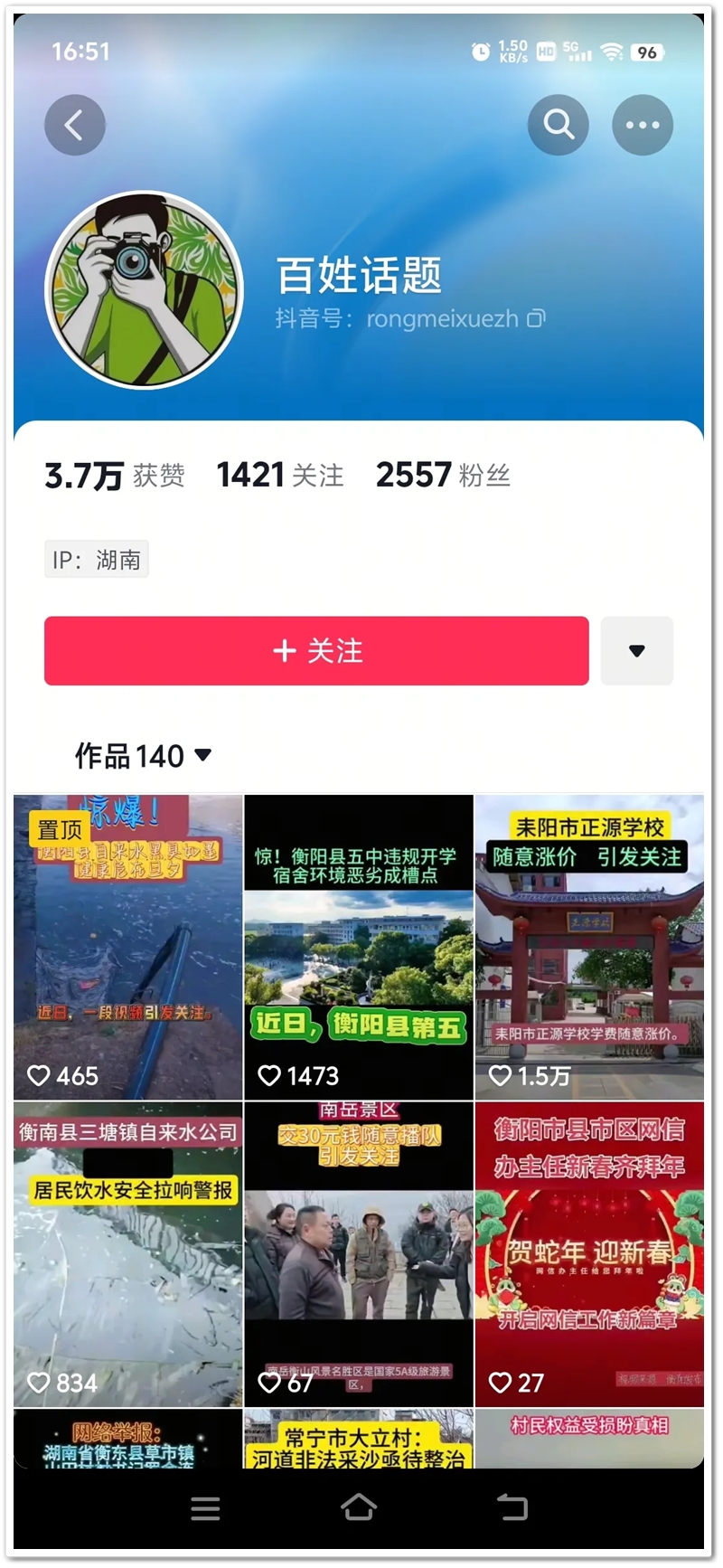
Task: Copy the Douyin ID rongmeixuezh
Action: point(536,318)
